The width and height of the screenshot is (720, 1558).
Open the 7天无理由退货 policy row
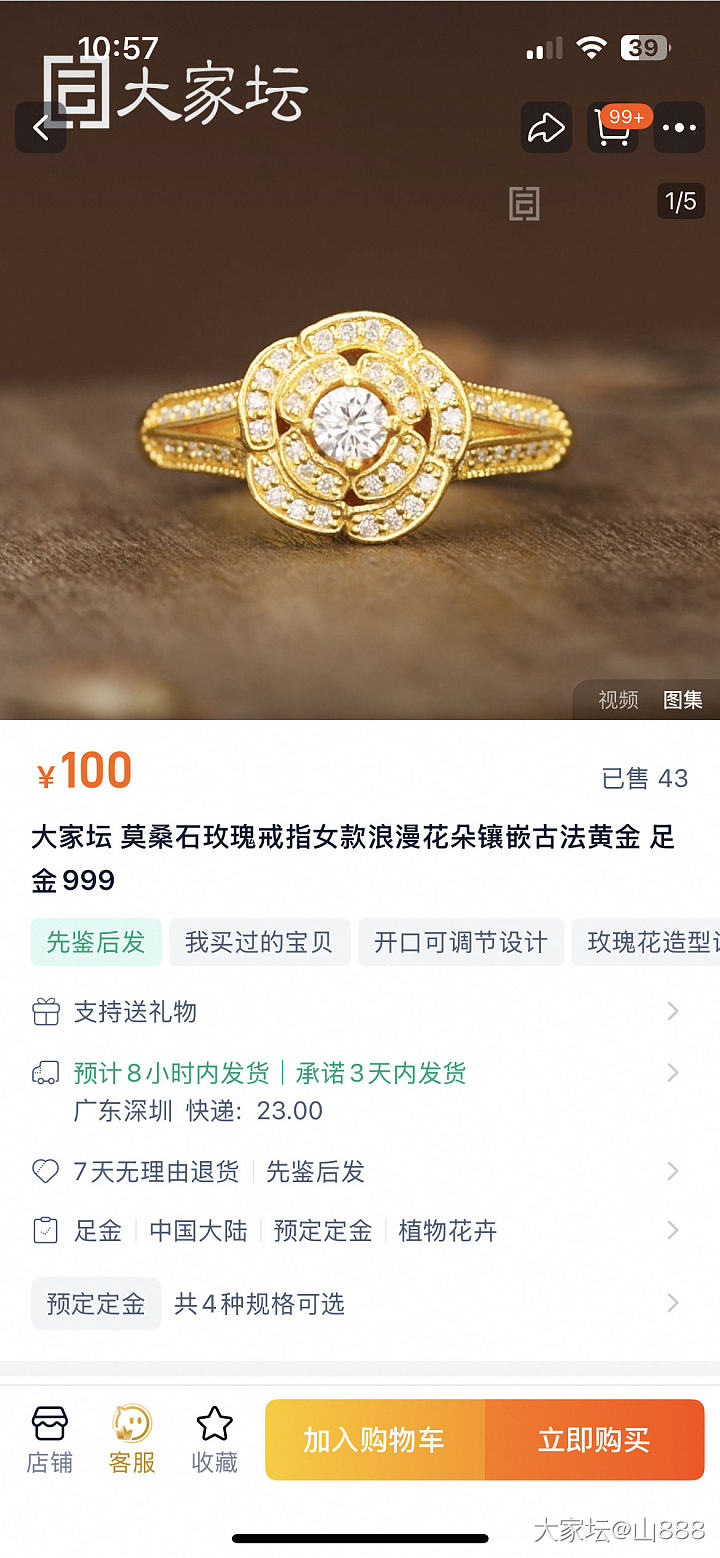tap(358, 1171)
